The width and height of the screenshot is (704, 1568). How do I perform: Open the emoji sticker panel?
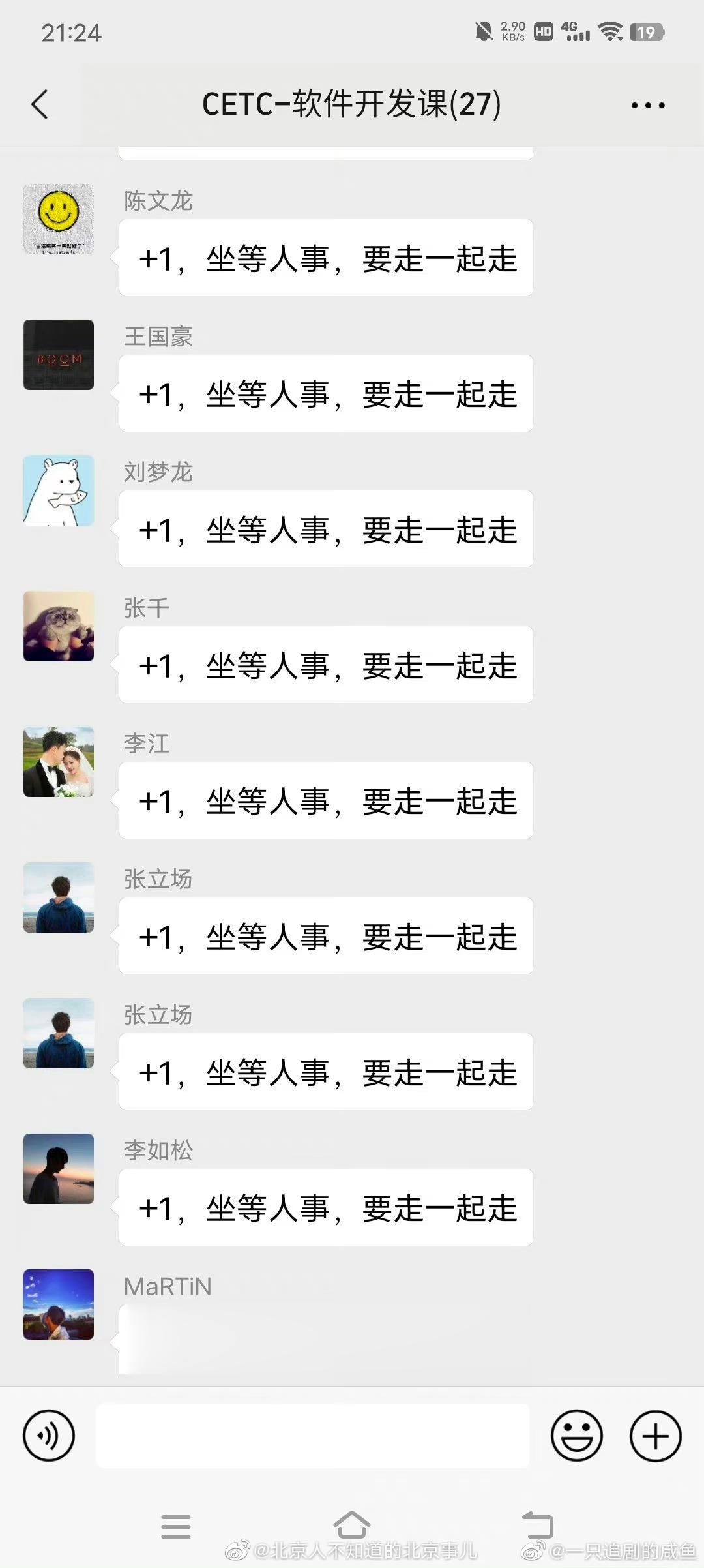click(x=576, y=1436)
